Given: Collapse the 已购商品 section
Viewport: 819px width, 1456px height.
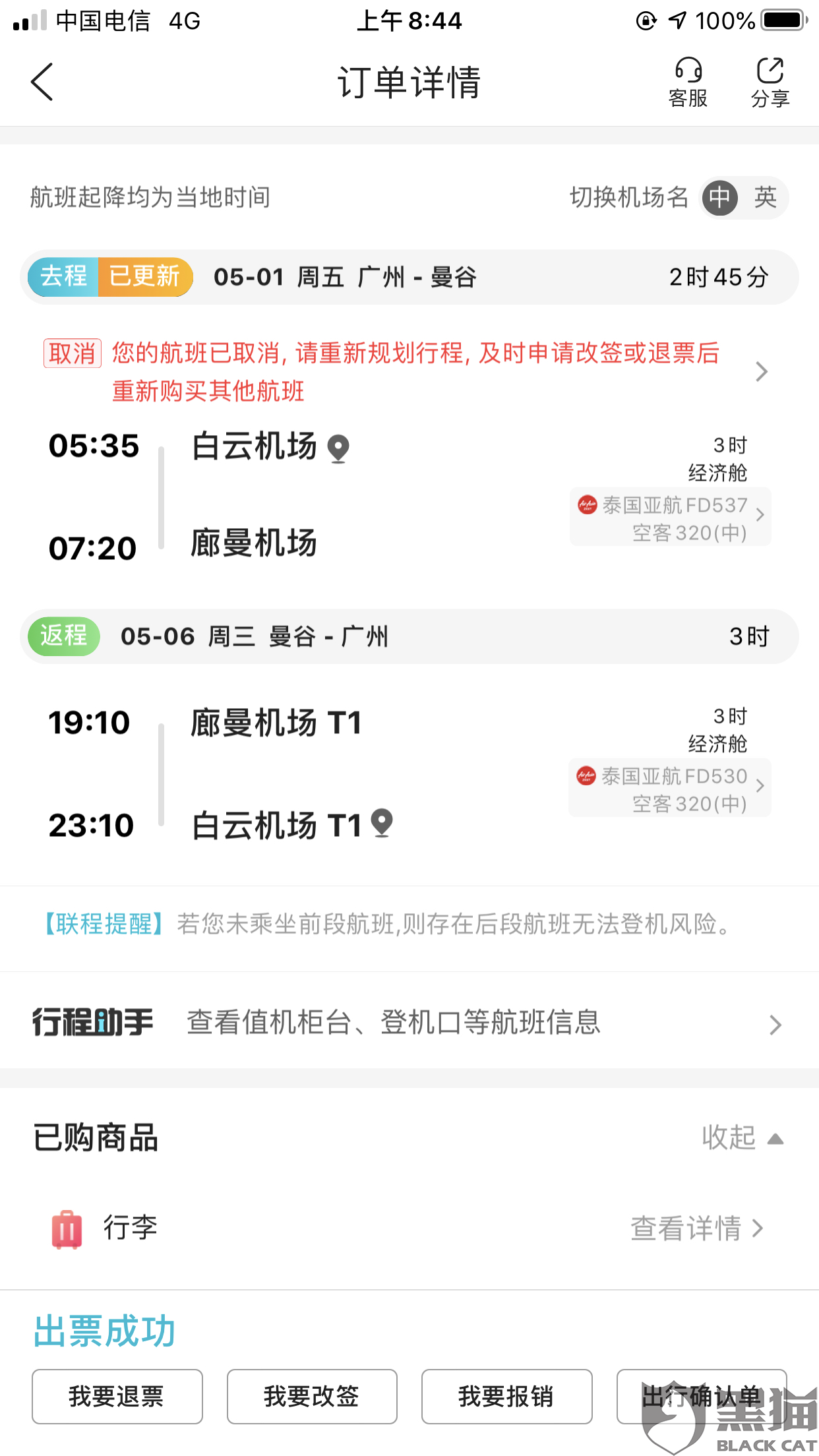Looking at the screenshot, I should pos(742,1138).
